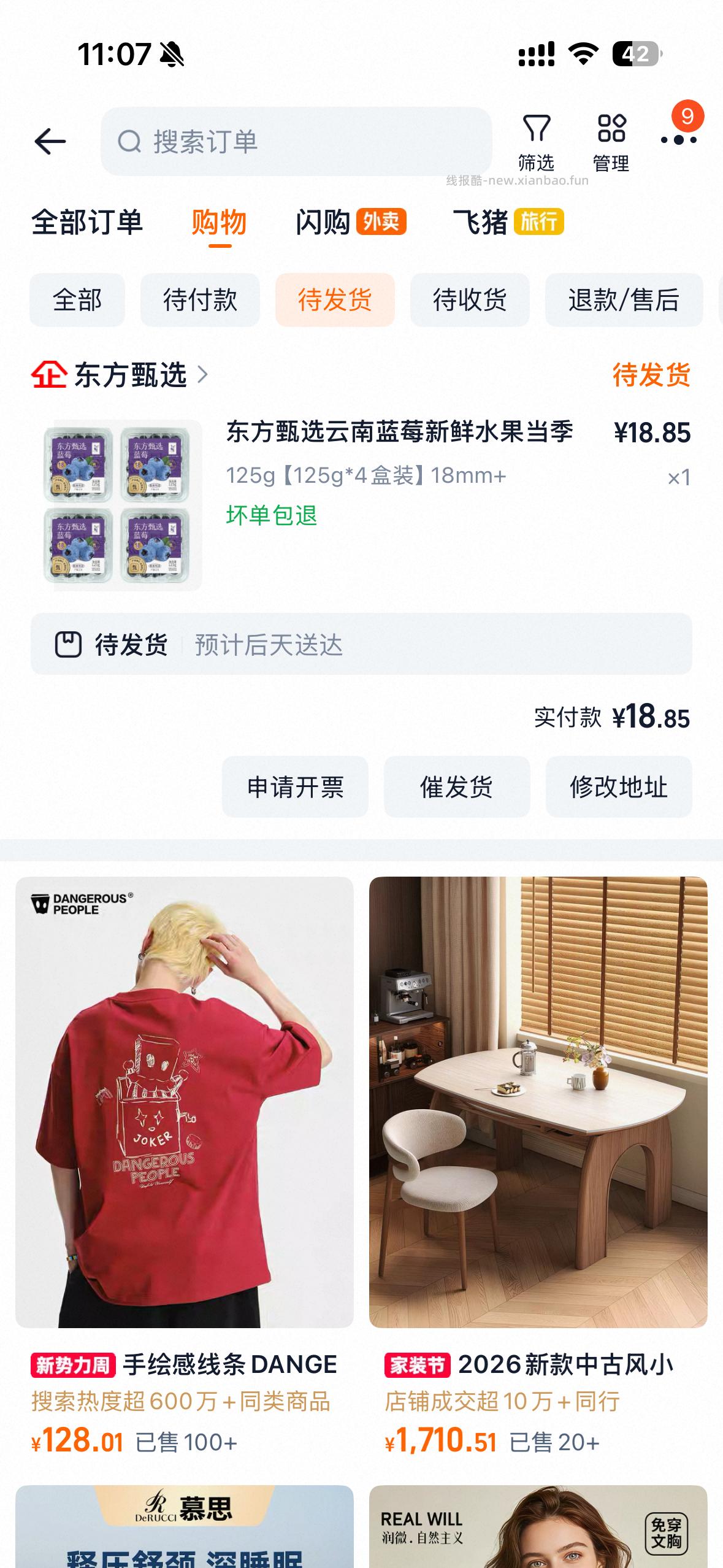Image resolution: width=723 pixels, height=1568 pixels.
Task: Click the red 企 badge beside 东方甄选
Action: point(48,375)
